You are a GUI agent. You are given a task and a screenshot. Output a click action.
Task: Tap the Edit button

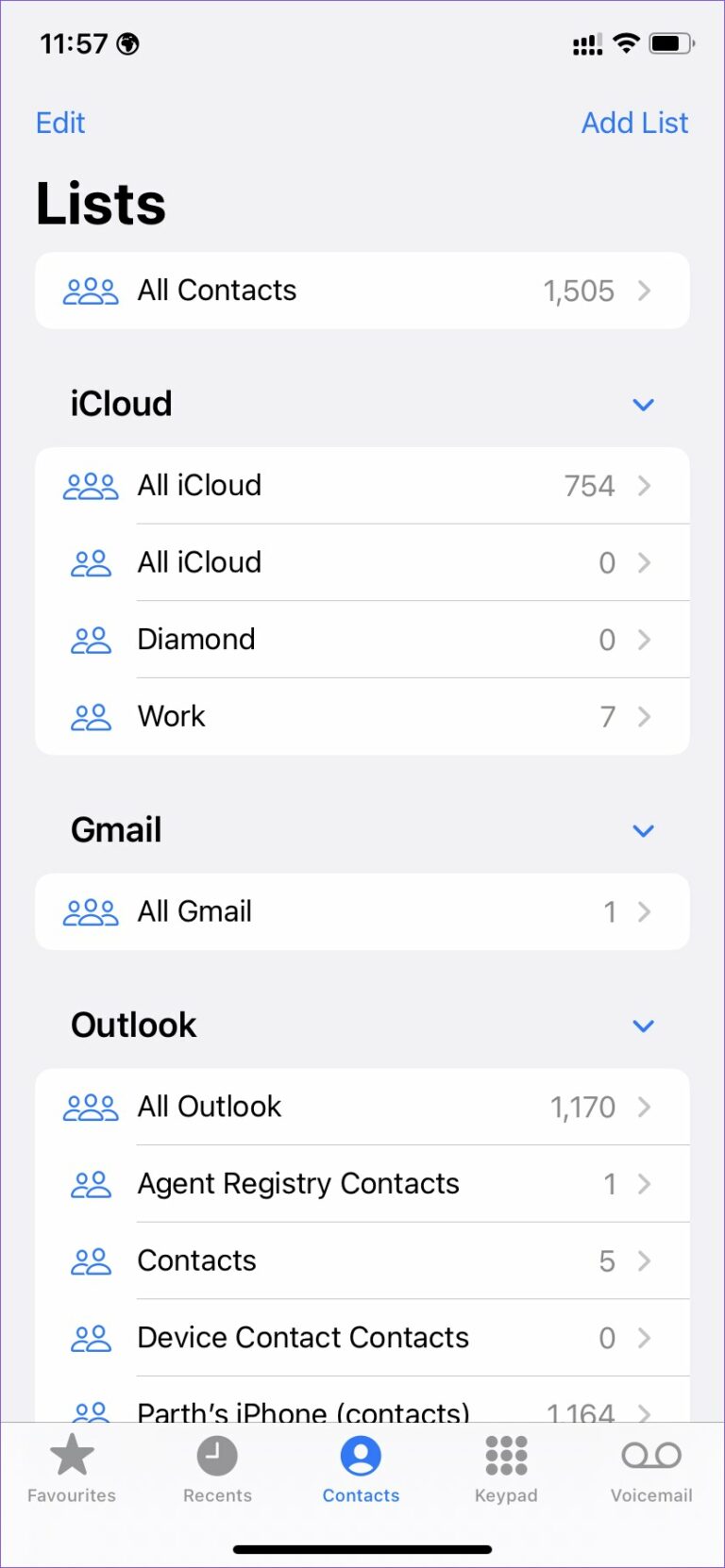[x=60, y=123]
